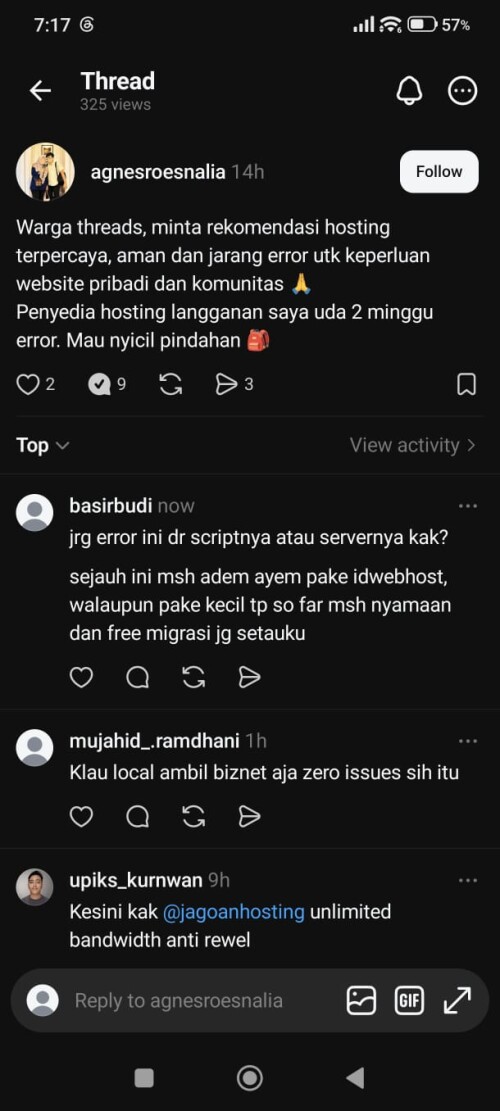Go back using the top arrow

(40, 91)
